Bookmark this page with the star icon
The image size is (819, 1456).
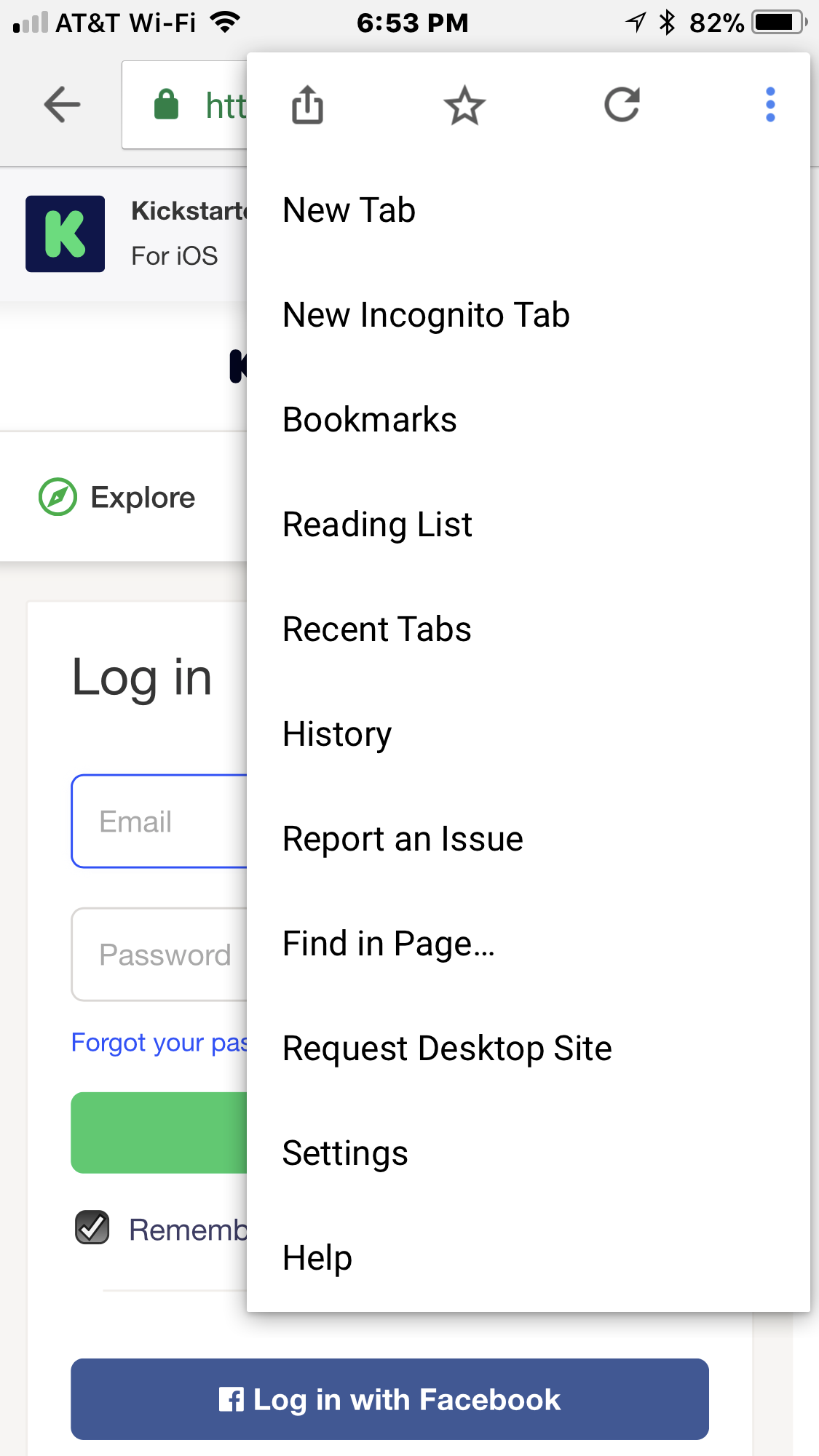click(464, 105)
